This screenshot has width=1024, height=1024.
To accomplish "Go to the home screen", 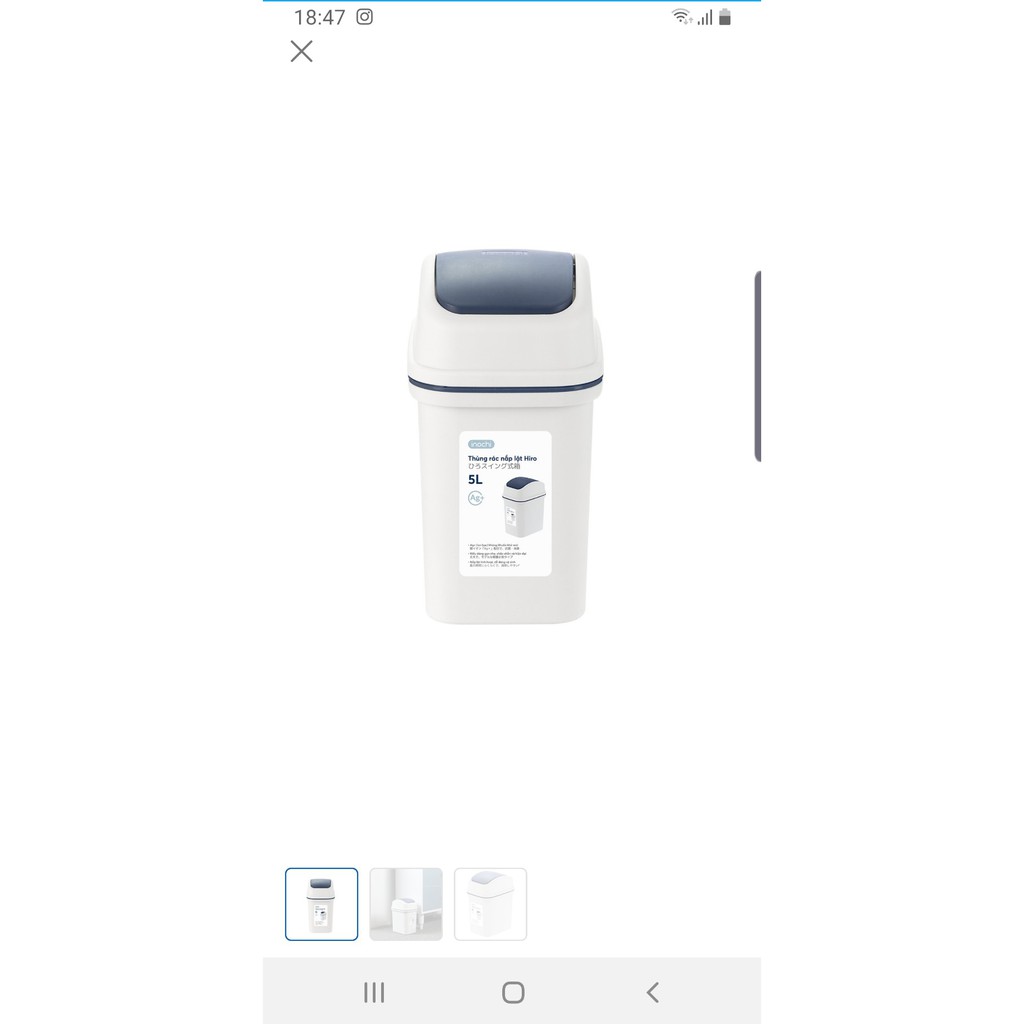I will coord(513,992).
